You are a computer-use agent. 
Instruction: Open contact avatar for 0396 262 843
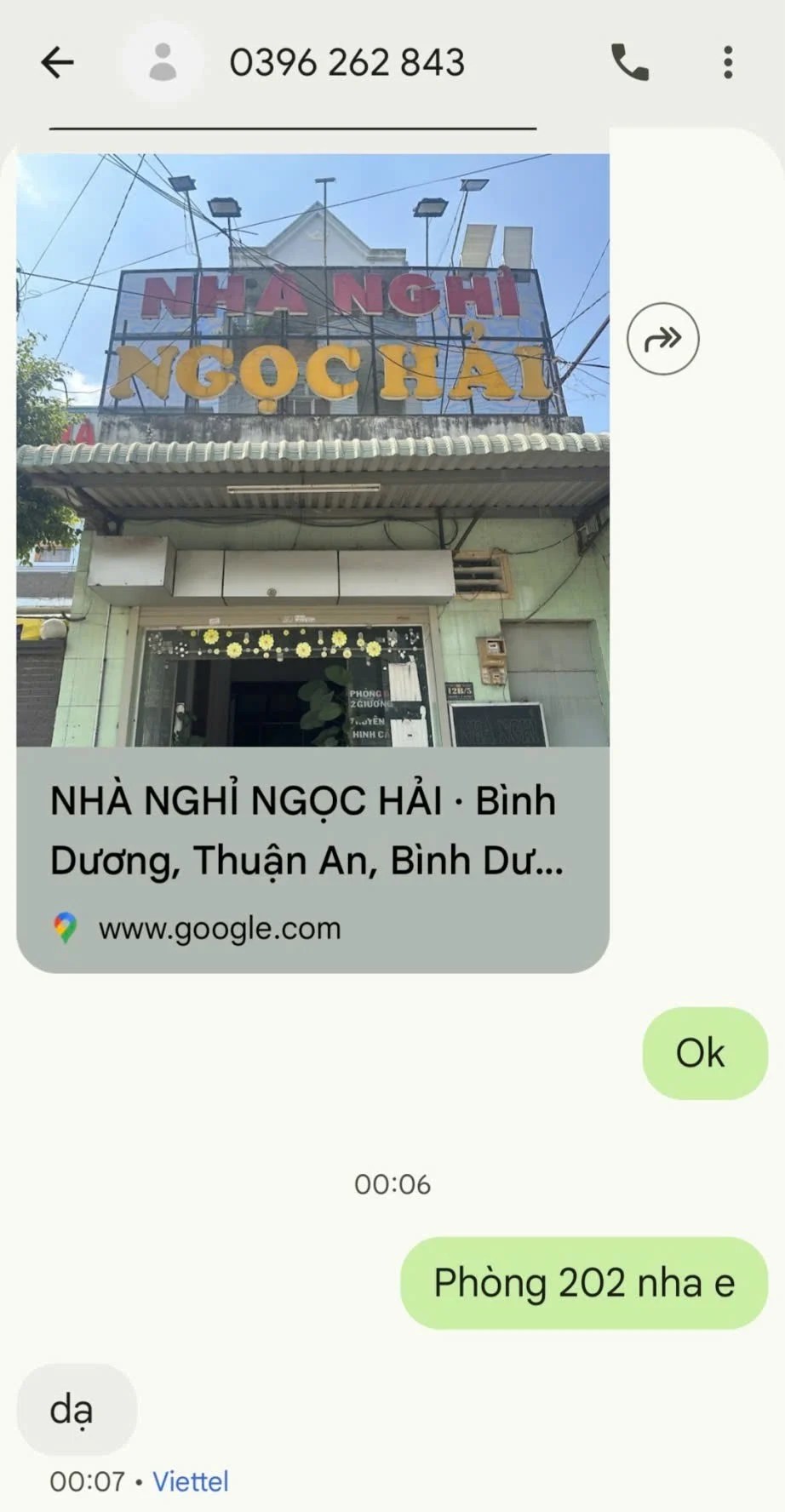163,62
